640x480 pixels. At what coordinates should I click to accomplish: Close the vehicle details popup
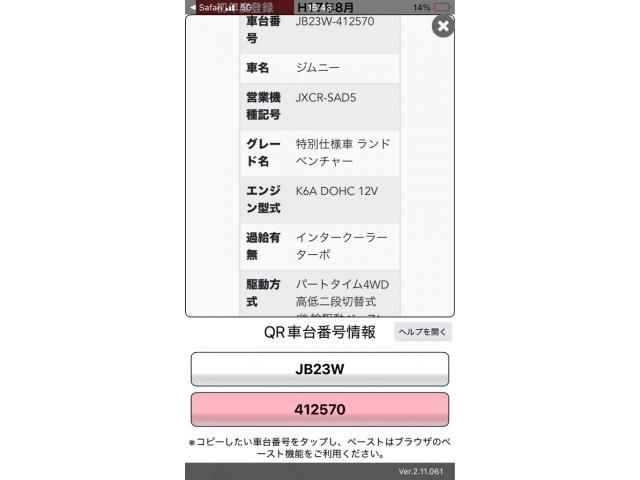[x=443, y=26]
